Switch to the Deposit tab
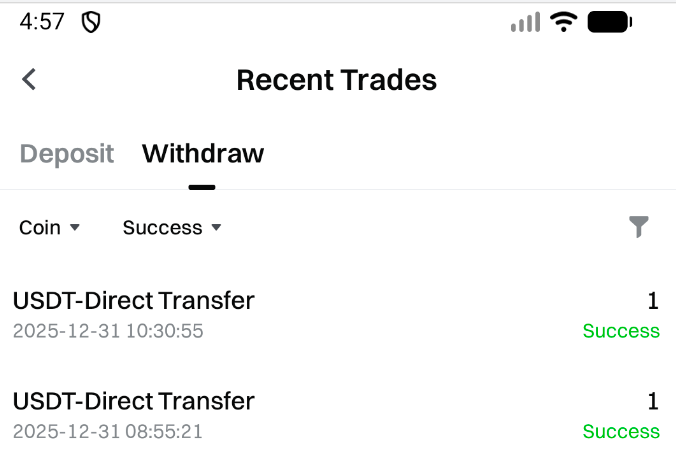This screenshot has width=676, height=468. point(67,154)
